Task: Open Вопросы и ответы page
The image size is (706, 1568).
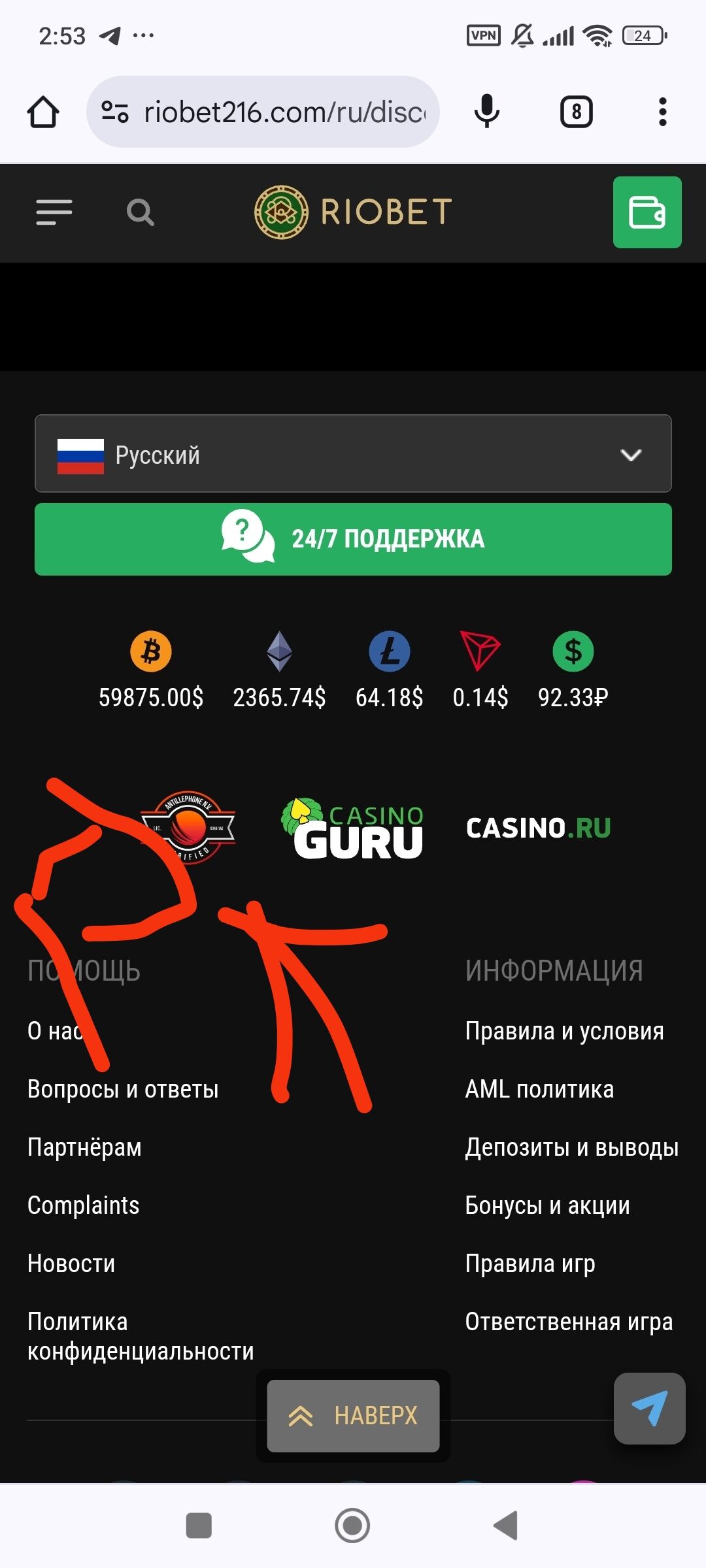Action: tap(123, 1089)
